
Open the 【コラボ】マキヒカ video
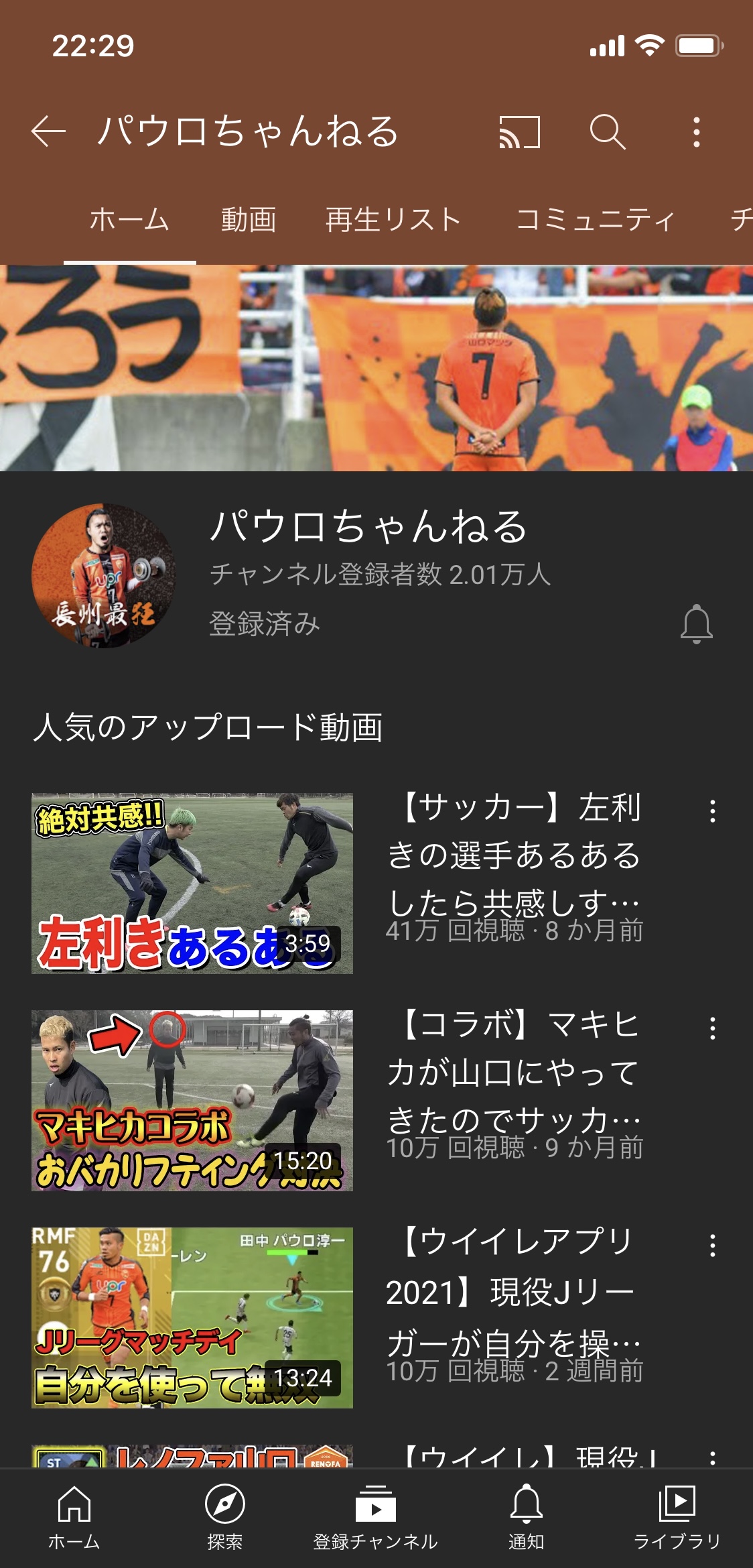coord(512,1073)
